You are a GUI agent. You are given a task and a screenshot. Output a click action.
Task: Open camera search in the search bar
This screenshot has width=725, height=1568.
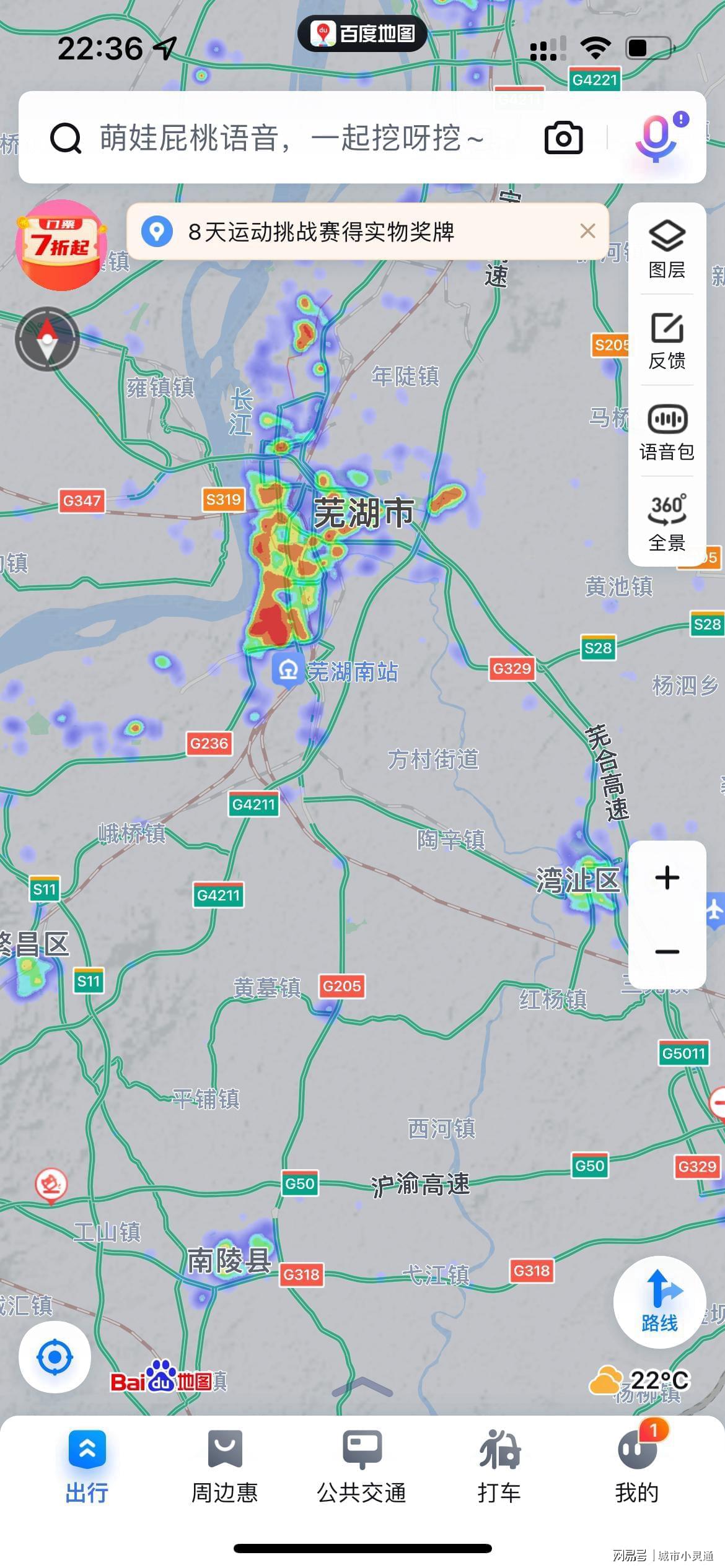point(563,137)
